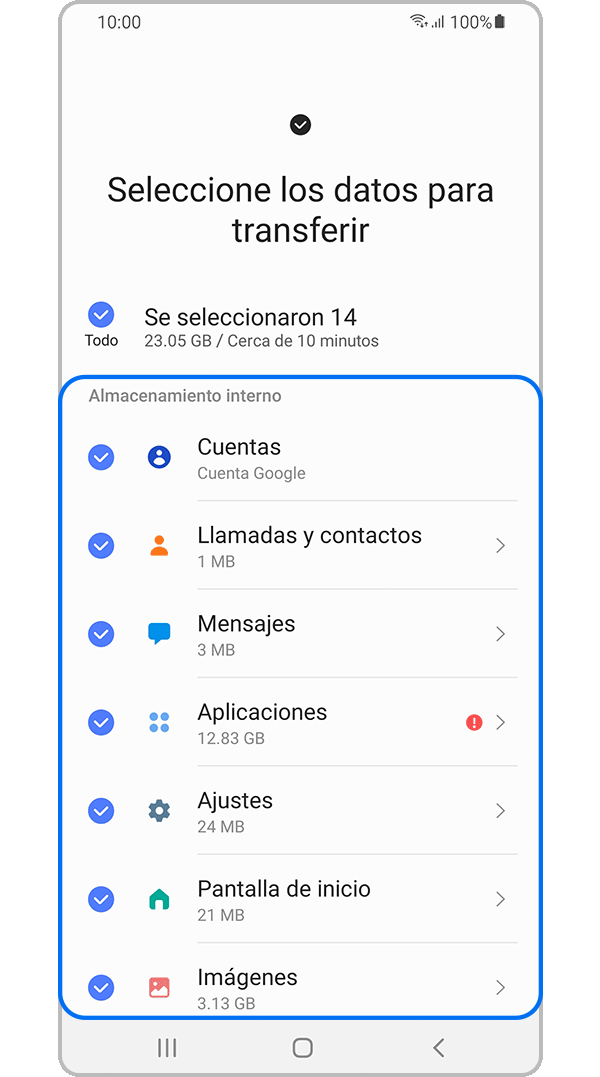Show Pantalla de inicio details
Viewport: 600px width, 1077px height.
[x=500, y=899]
